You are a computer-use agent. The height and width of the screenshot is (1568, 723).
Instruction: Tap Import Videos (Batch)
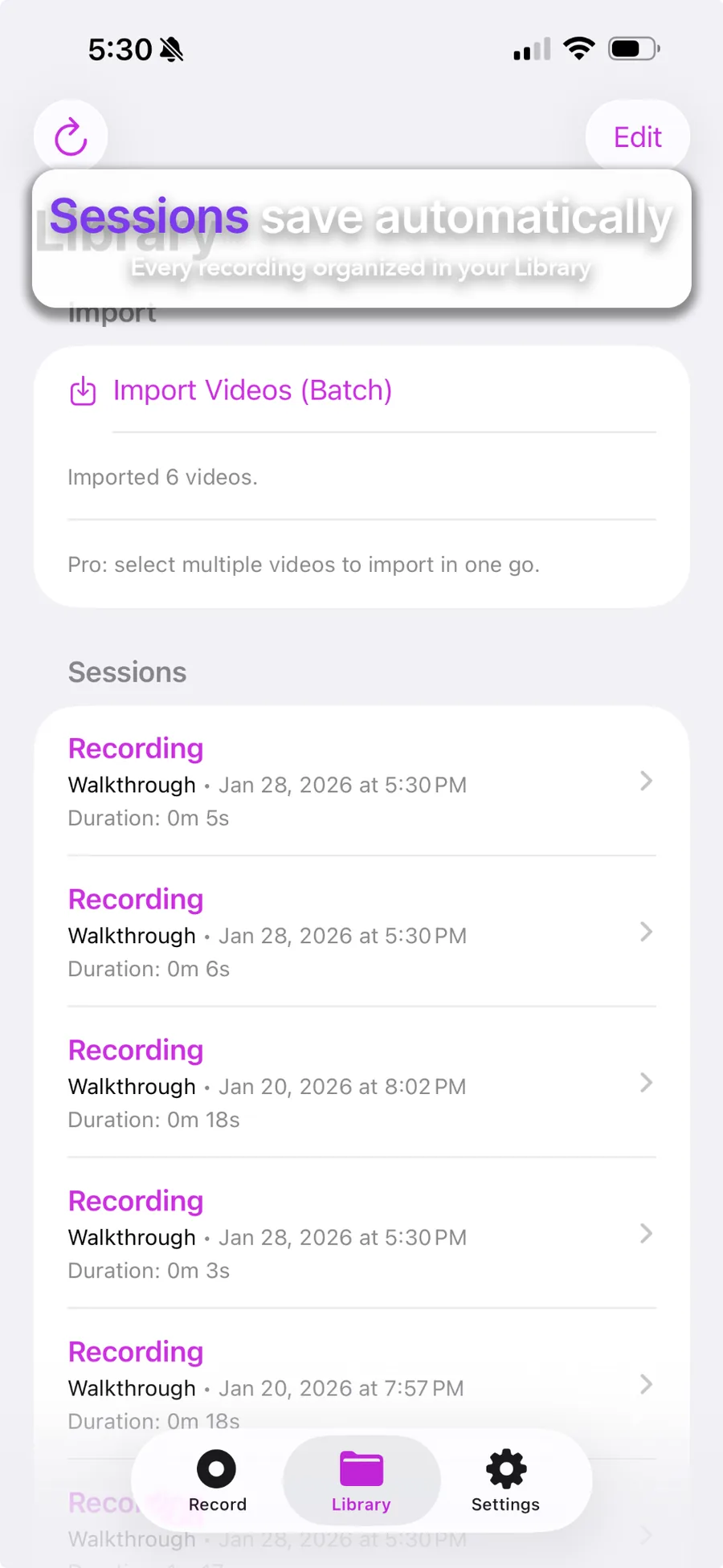tap(251, 390)
